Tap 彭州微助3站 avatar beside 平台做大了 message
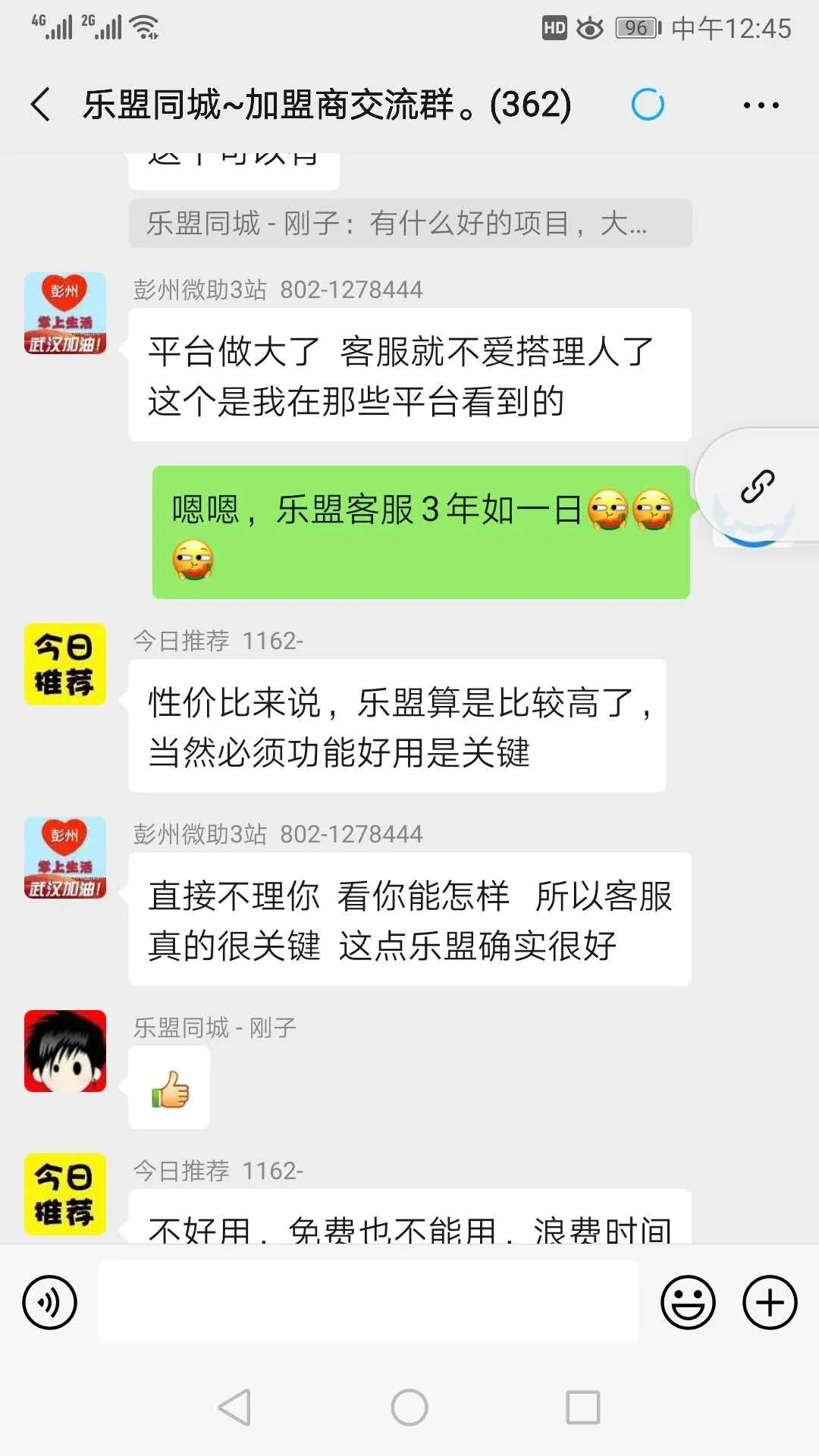The image size is (819, 1456). [x=65, y=313]
